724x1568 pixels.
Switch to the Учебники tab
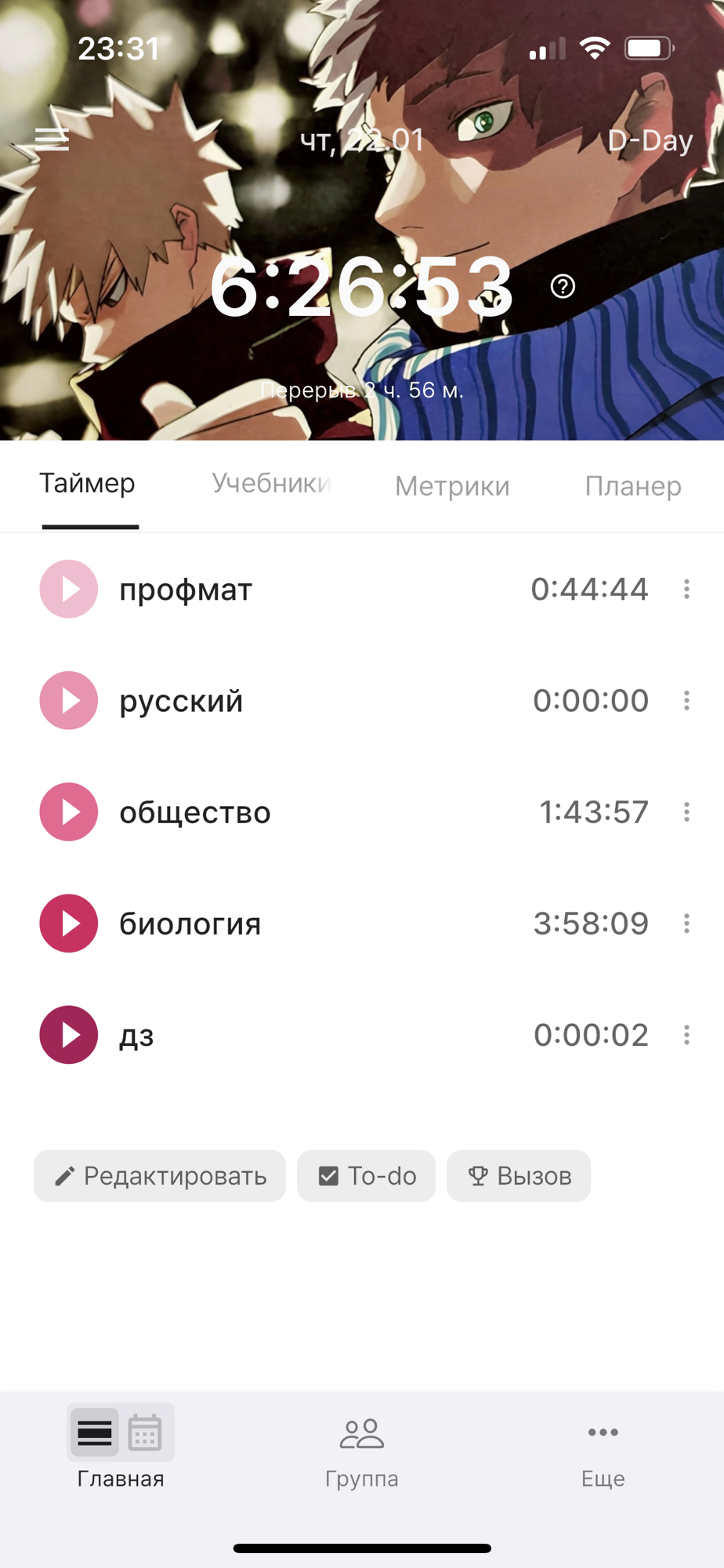point(271,484)
